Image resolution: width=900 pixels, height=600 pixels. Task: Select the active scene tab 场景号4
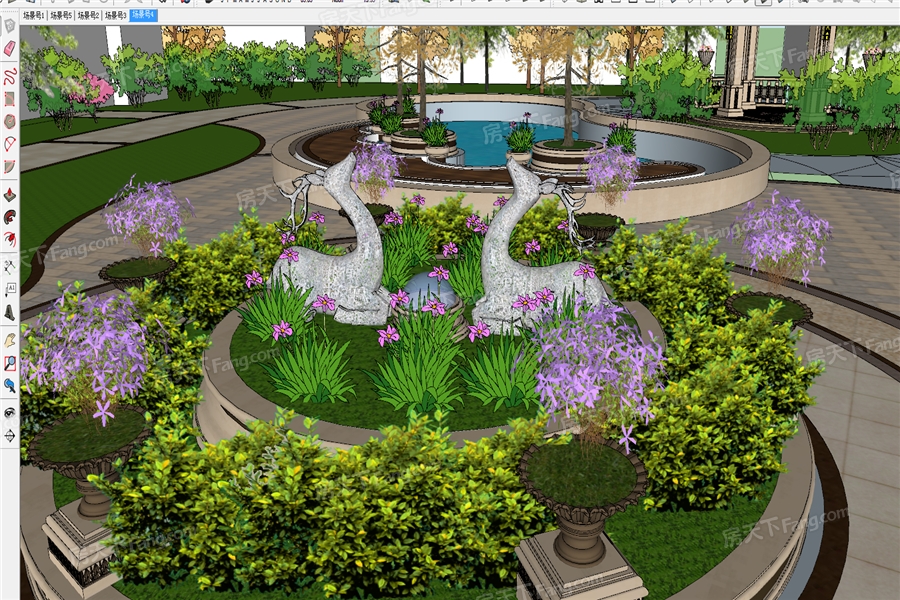(143, 15)
